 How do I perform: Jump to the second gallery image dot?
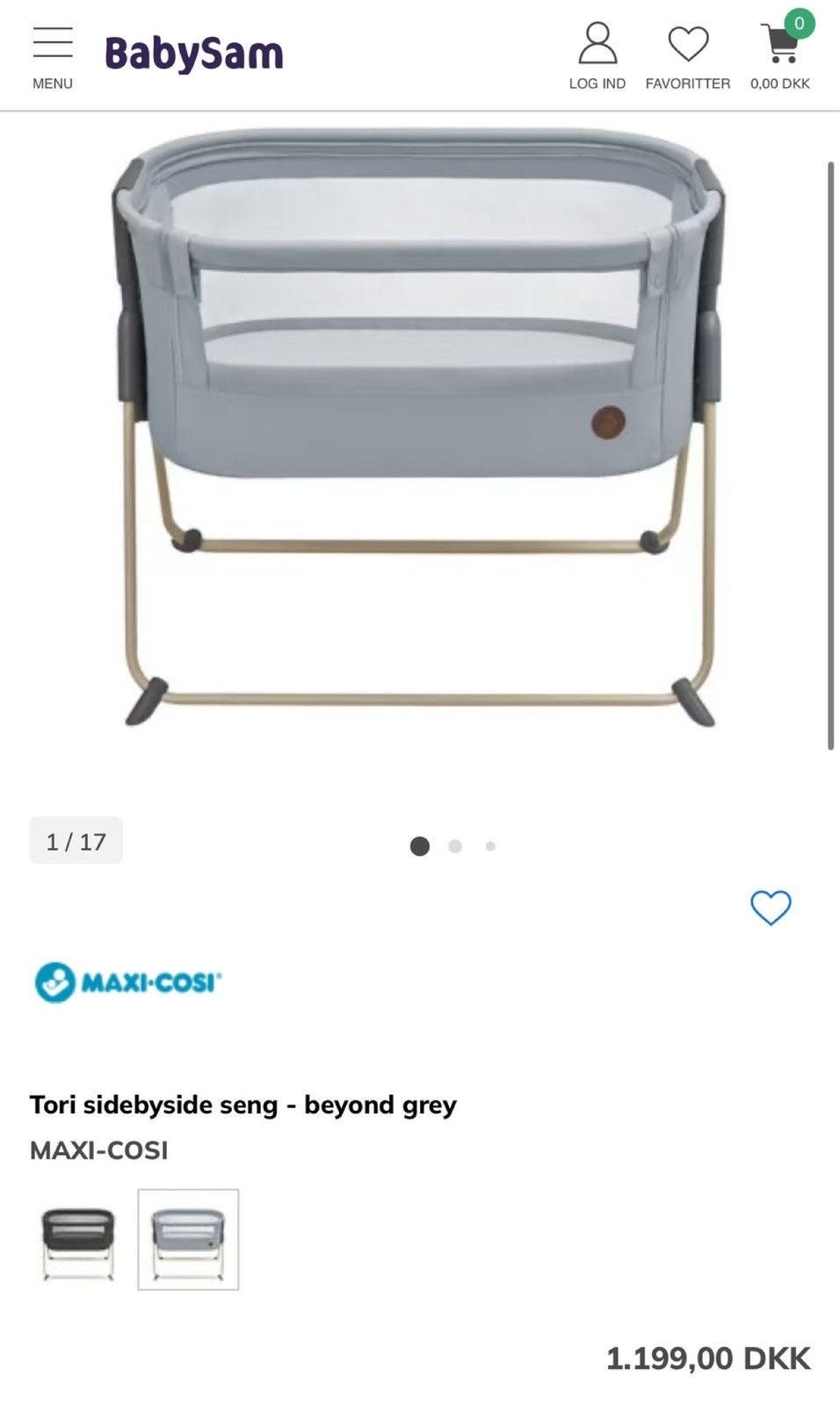(455, 846)
